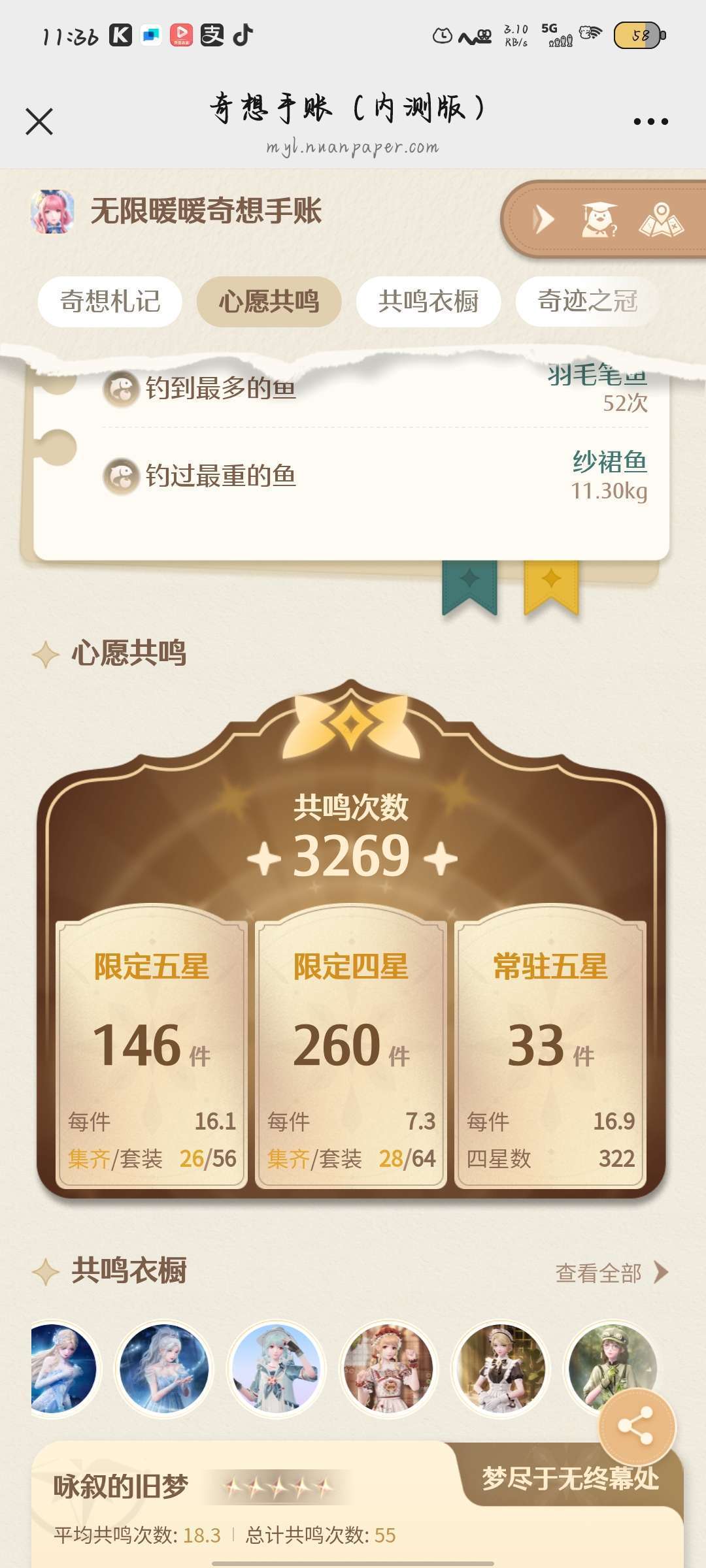This screenshot has height=1568, width=706.
Task: Open the 限定四星 stats card
Action: (x=351, y=1049)
